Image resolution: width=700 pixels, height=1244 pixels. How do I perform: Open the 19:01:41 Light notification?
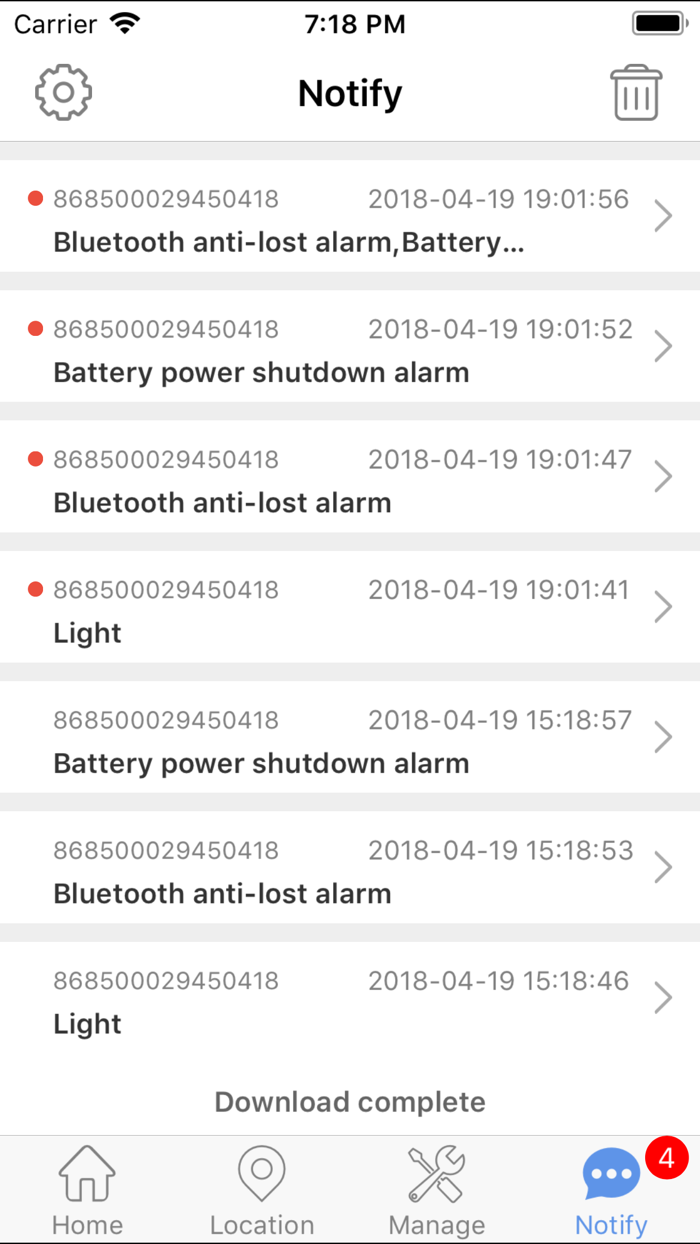click(350, 607)
